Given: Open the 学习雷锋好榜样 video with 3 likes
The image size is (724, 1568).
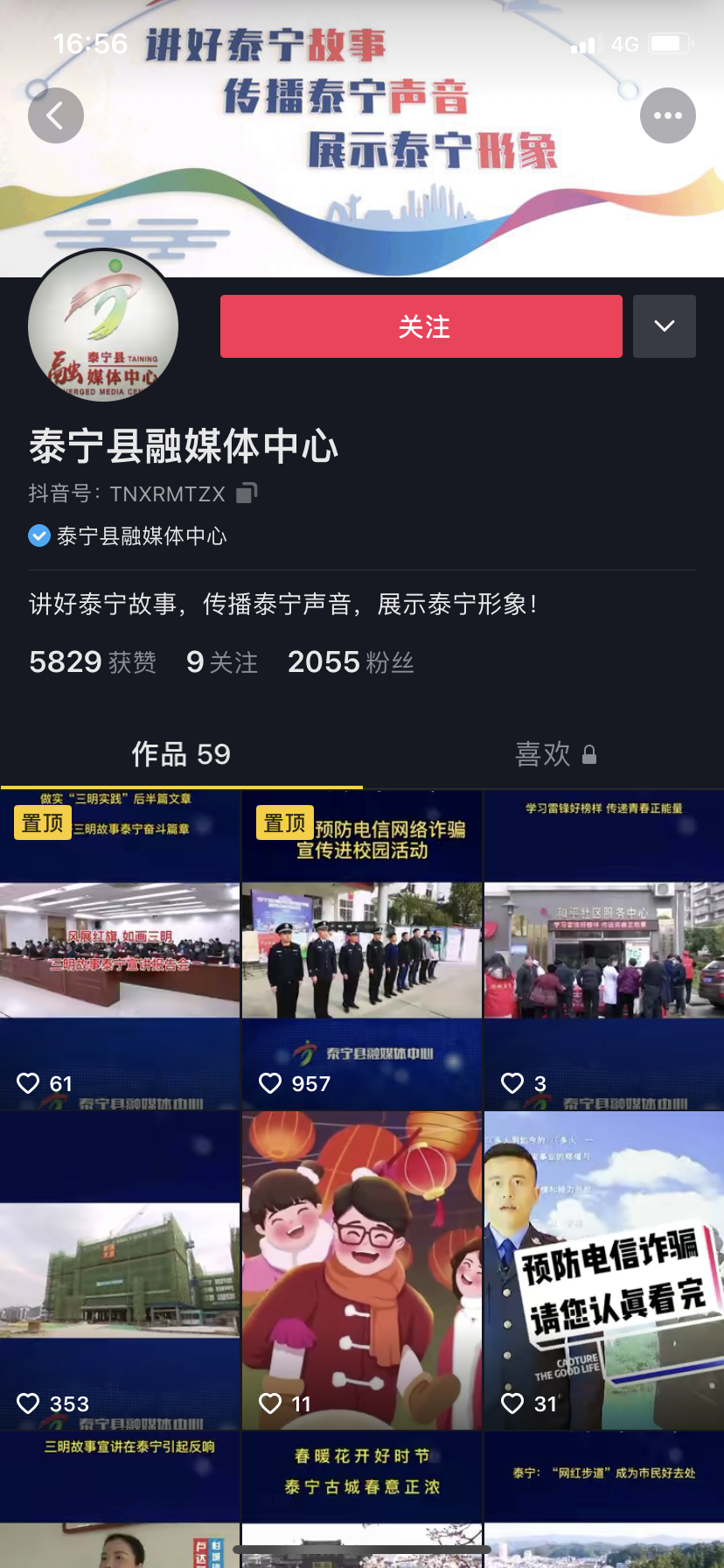Looking at the screenshot, I should click(x=603, y=950).
